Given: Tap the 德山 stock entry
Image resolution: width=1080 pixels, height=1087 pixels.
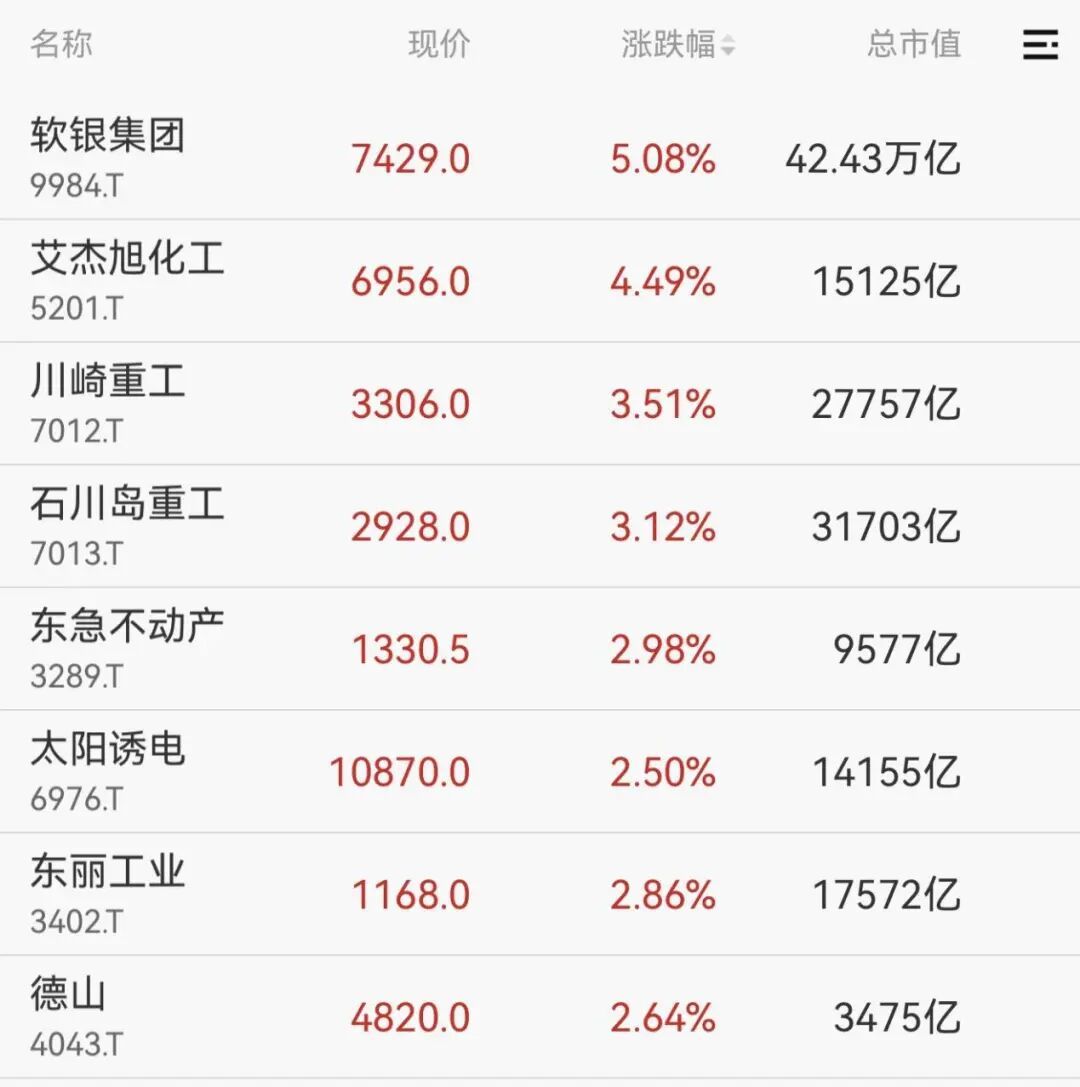Looking at the screenshot, I should click(x=540, y=1017).
